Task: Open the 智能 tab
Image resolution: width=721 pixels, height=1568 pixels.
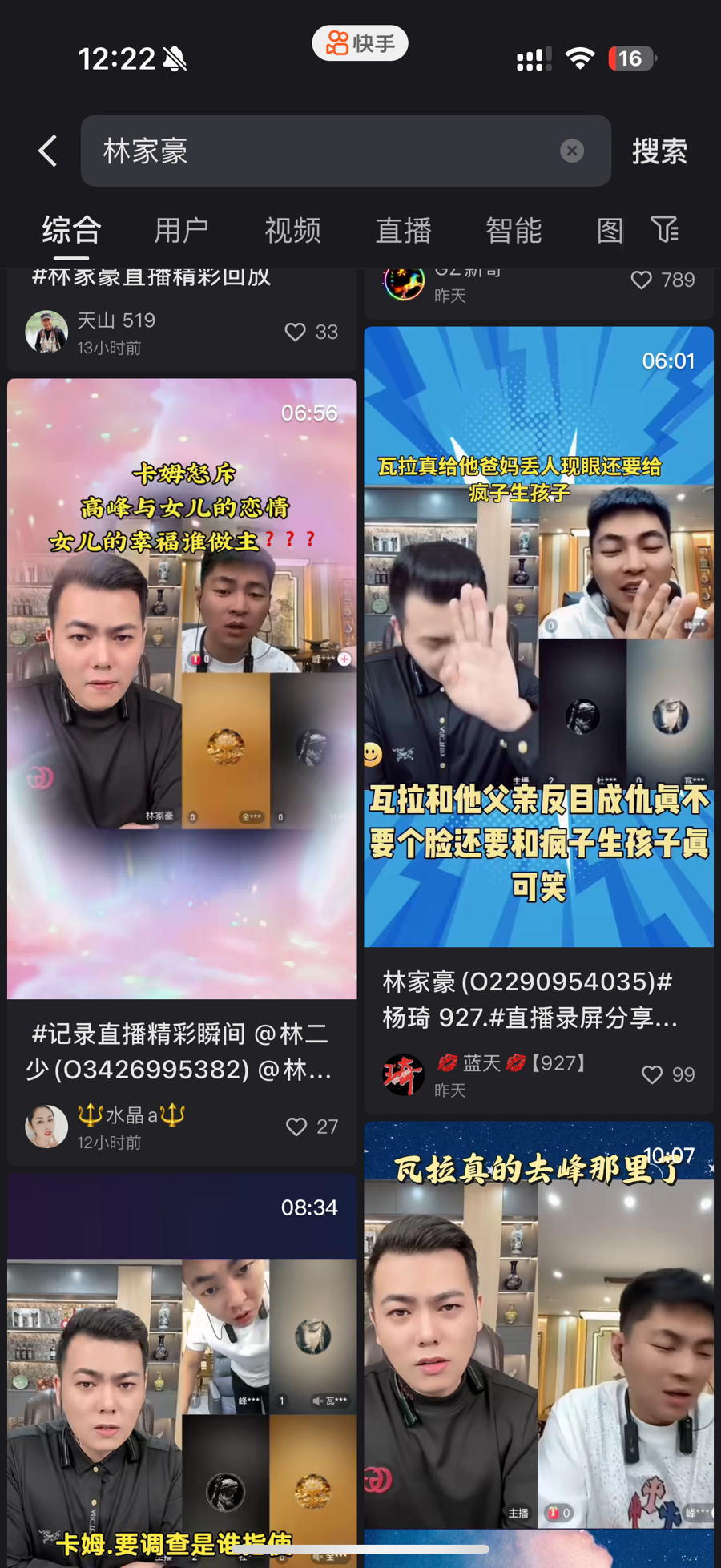Action: (514, 231)
